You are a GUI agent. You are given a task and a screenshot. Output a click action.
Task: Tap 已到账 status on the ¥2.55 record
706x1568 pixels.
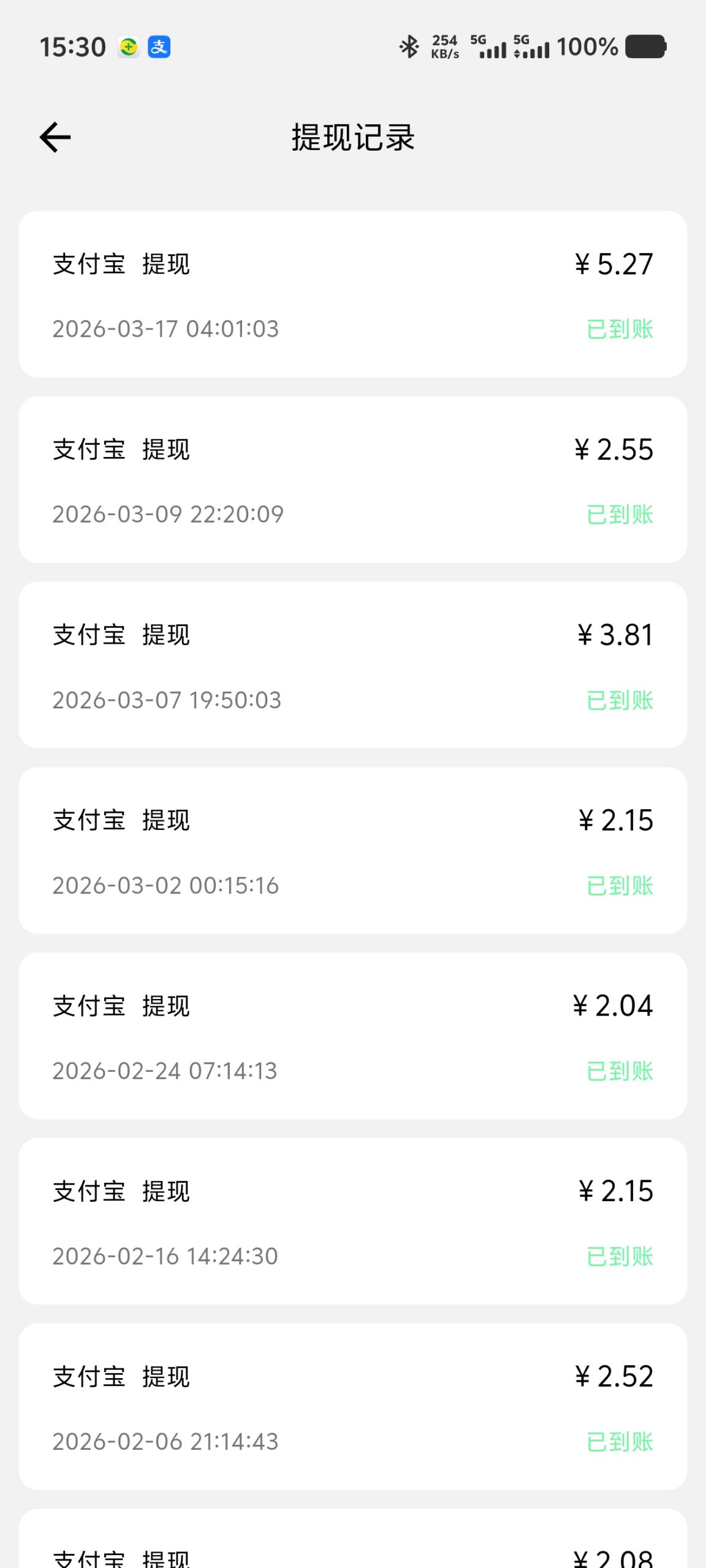(x=618, y=514)
